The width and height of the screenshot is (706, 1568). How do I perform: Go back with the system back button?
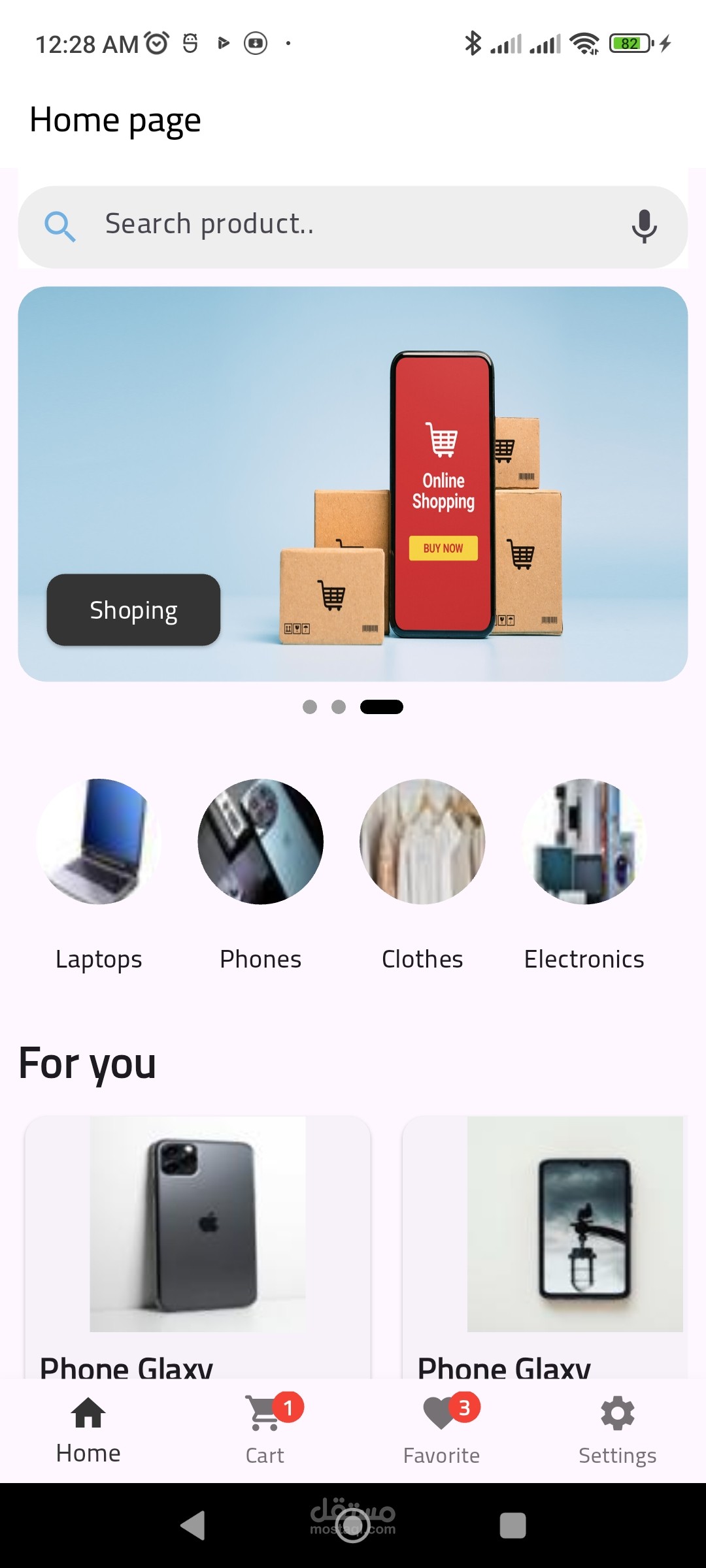193,1526
